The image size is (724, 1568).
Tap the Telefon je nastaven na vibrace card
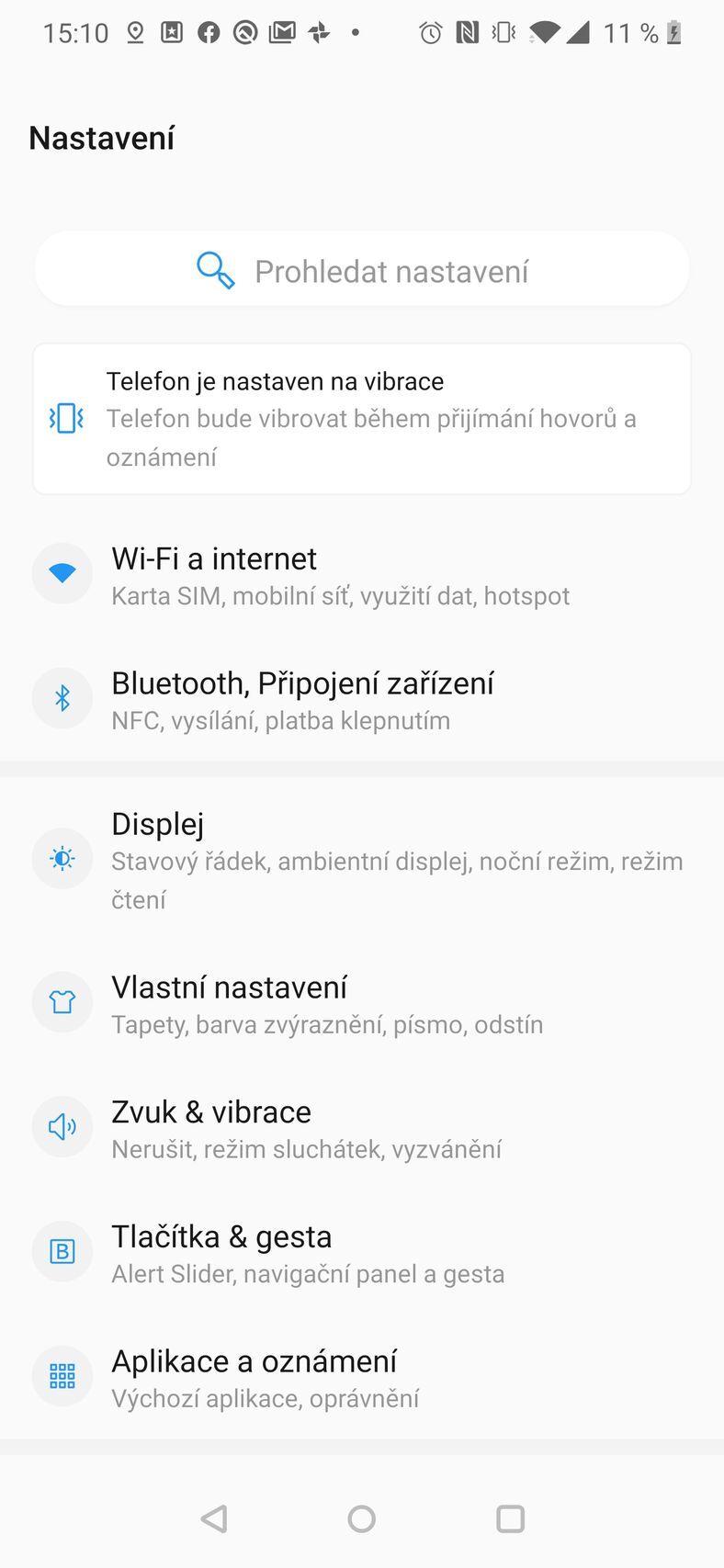point(361,418)
